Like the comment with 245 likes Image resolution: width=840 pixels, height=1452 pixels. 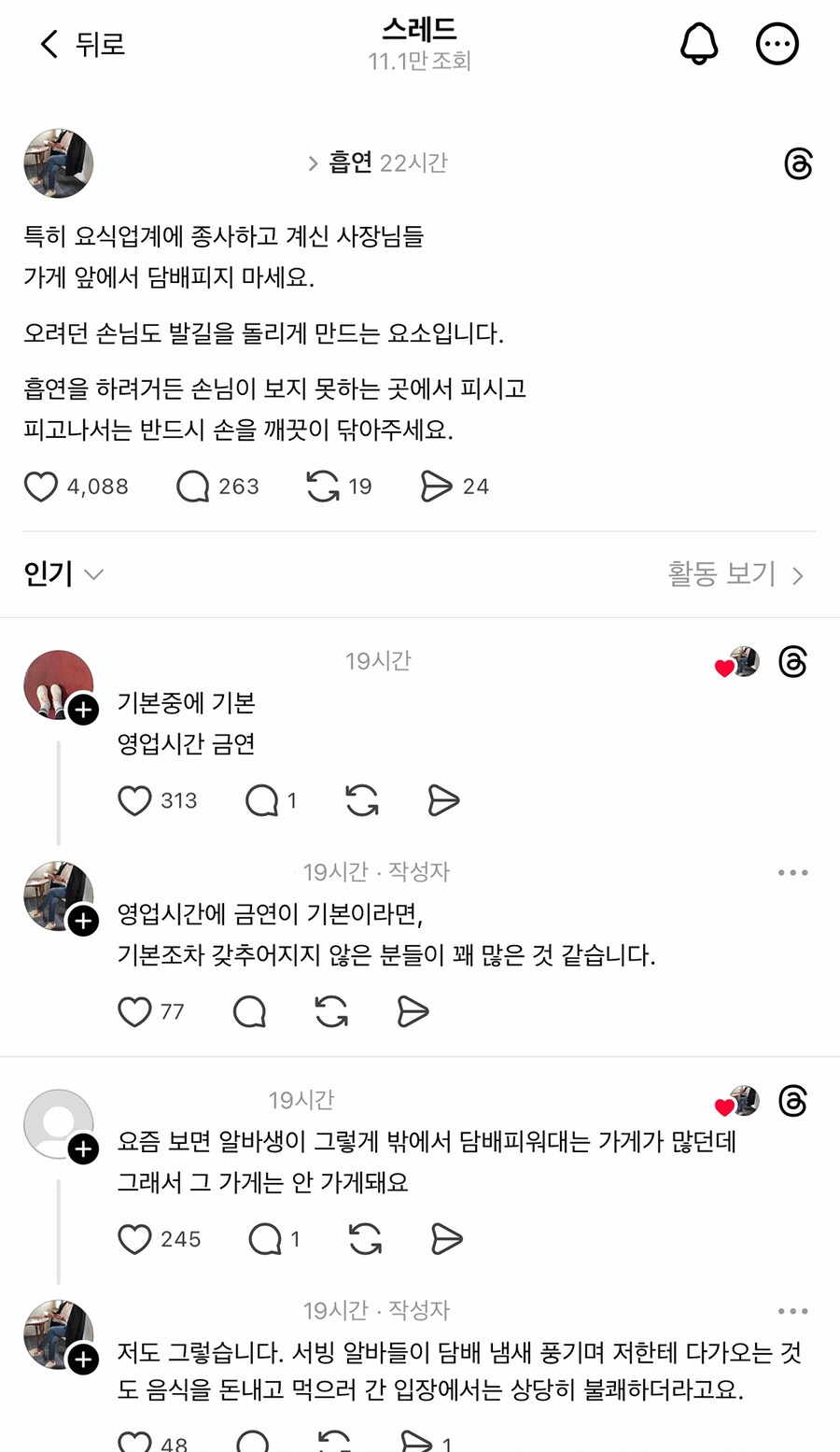(x=135, y=1239)
